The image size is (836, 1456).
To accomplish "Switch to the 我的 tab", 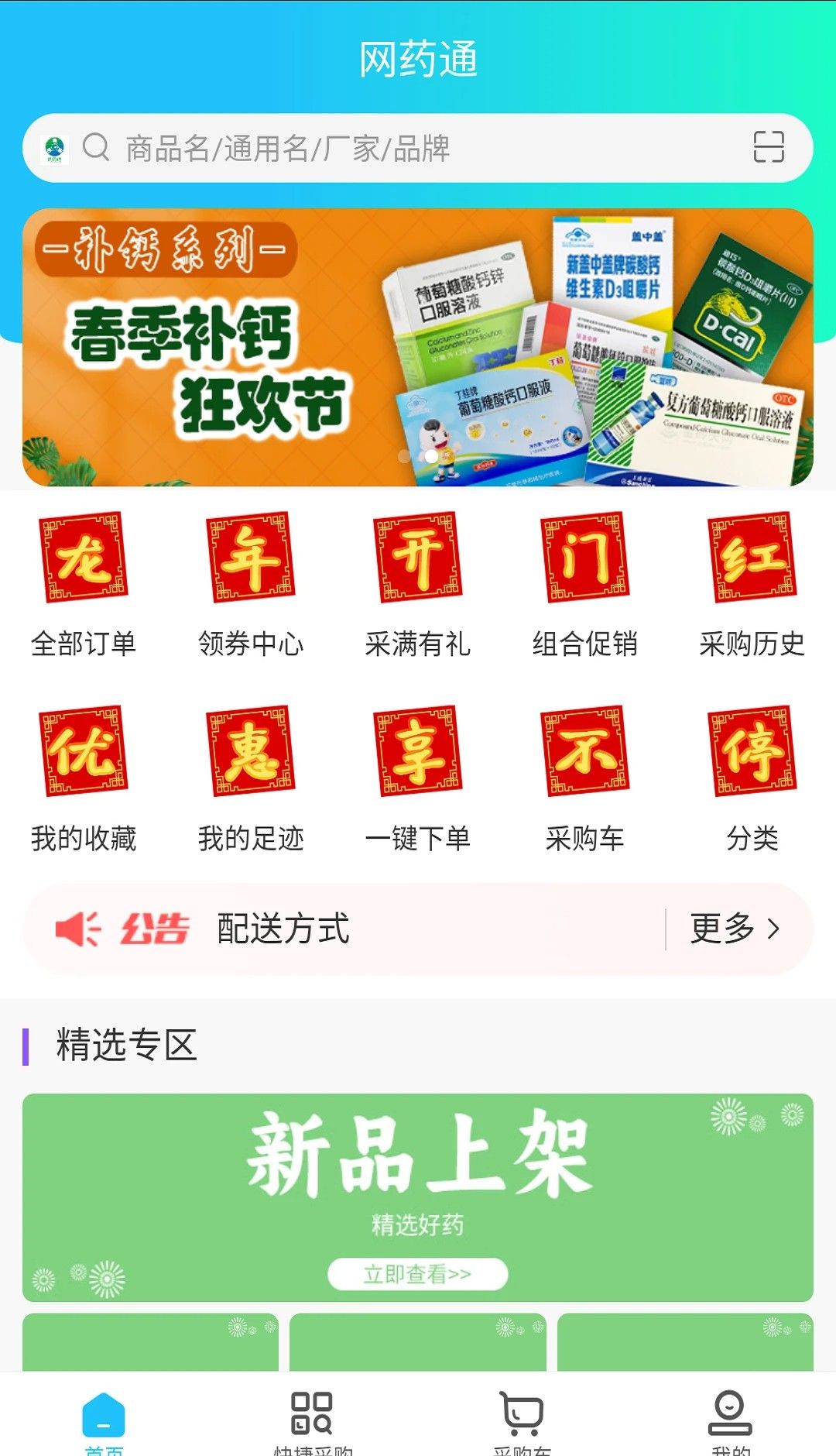I will tap(731, 1423).
